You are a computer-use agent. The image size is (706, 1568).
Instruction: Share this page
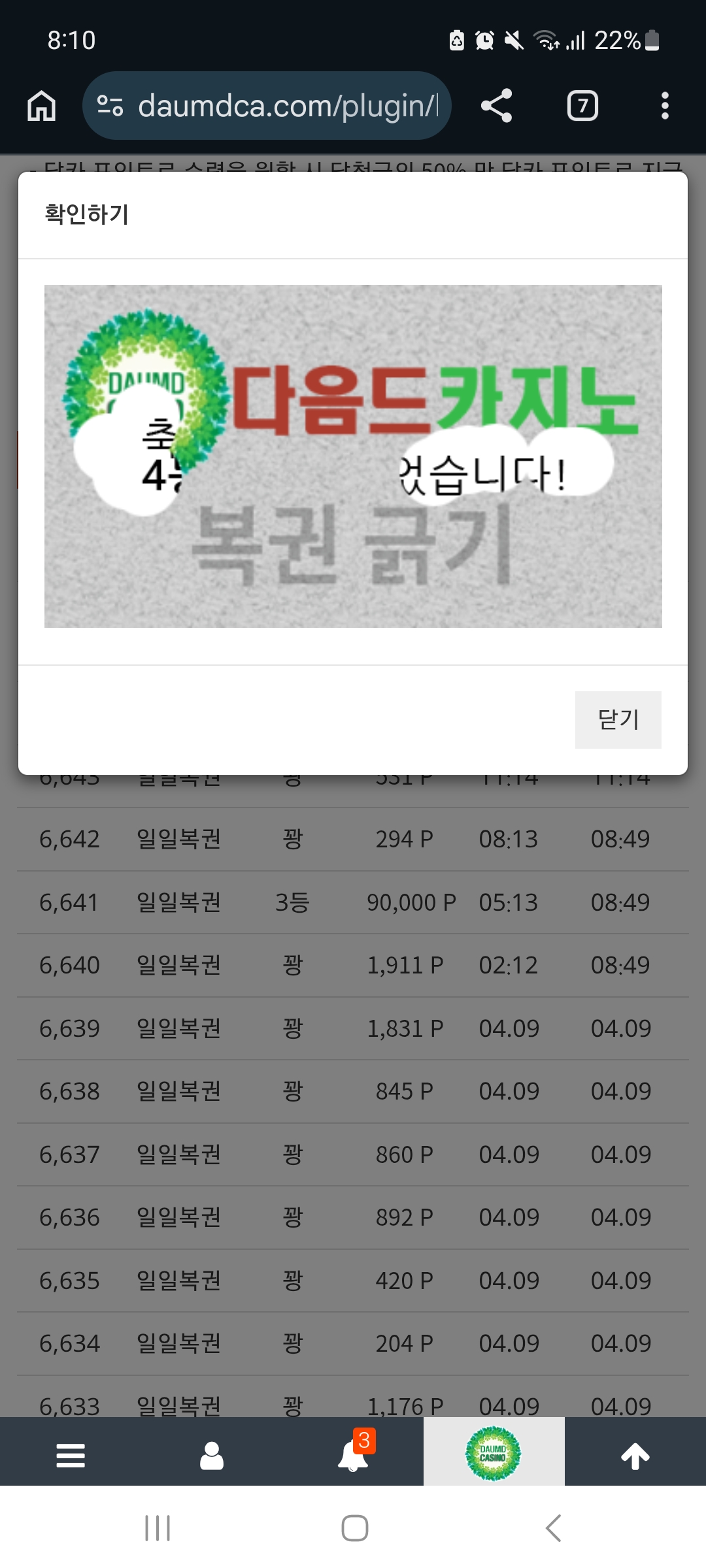496,106
